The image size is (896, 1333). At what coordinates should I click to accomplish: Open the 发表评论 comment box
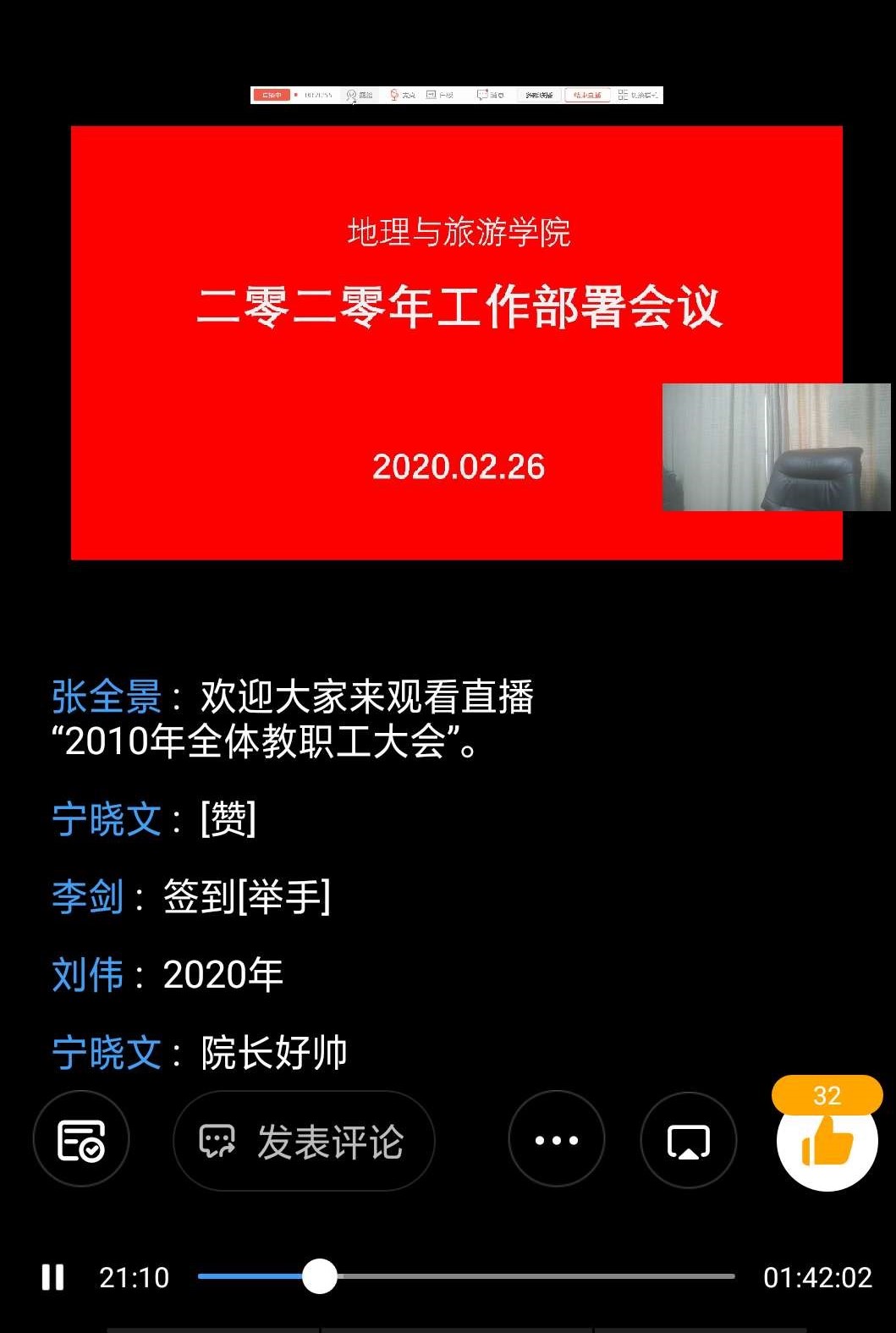click(304, 1141)
